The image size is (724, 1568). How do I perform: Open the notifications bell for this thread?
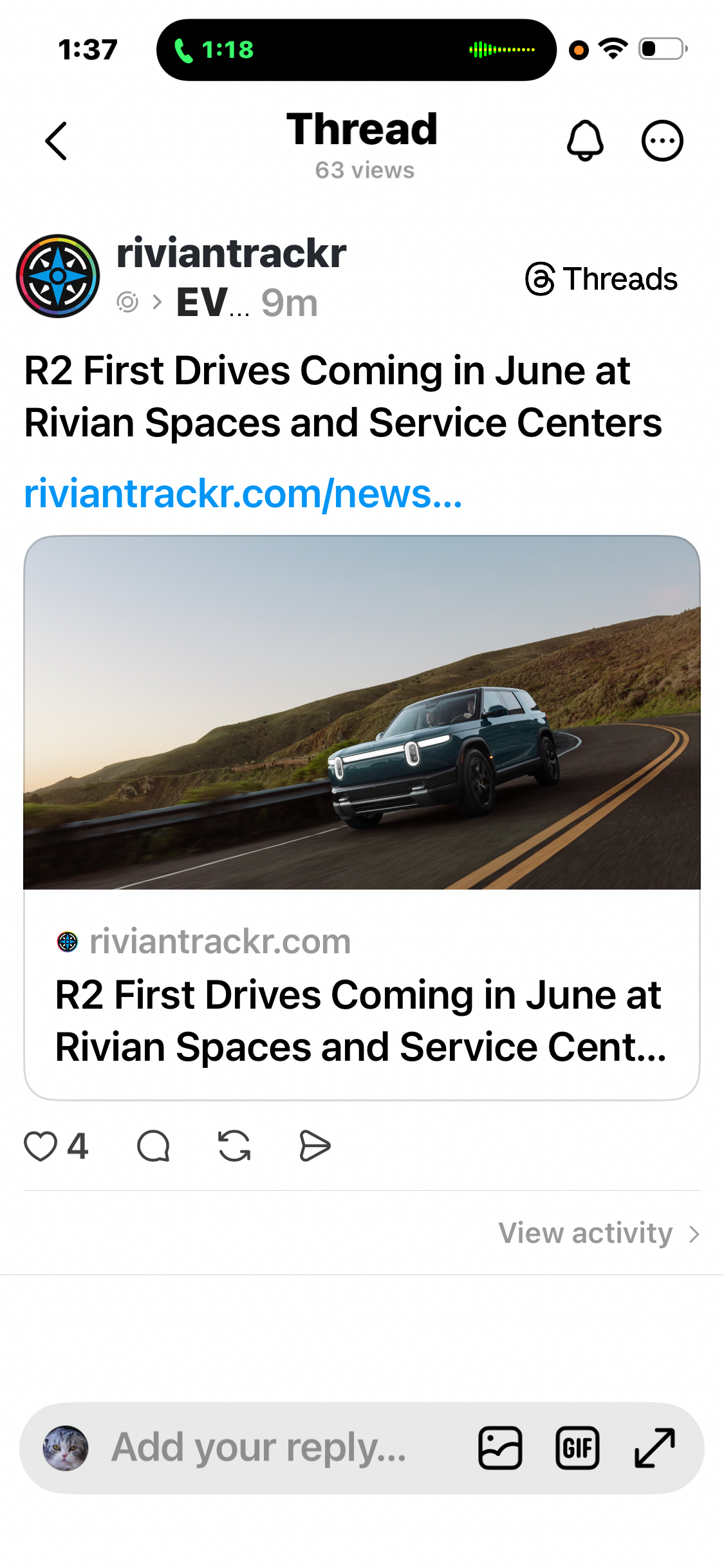[584, 140]
